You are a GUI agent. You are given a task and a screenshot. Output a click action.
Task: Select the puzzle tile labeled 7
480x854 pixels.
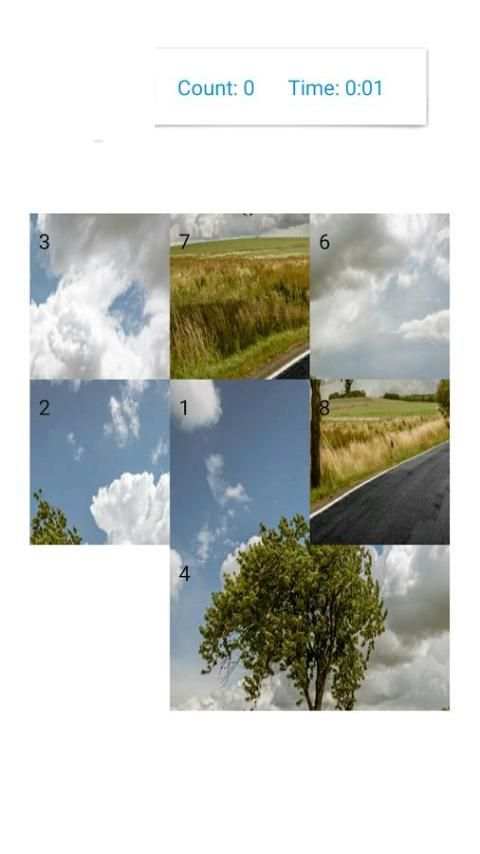[x=240, y=296]
